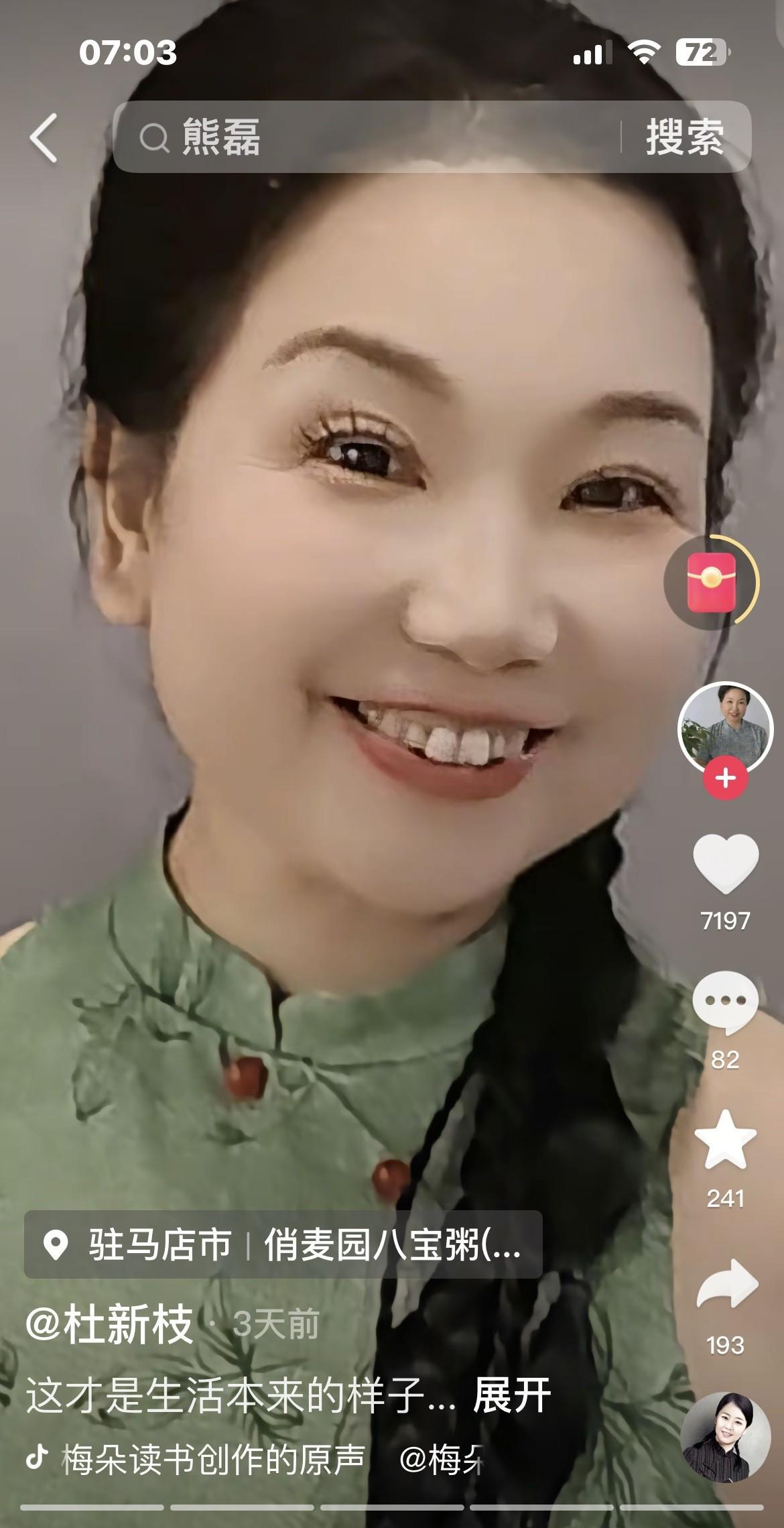Viewport: 784px width, 1528px height.
Task: Like this video with the heart
Action: 726,864
